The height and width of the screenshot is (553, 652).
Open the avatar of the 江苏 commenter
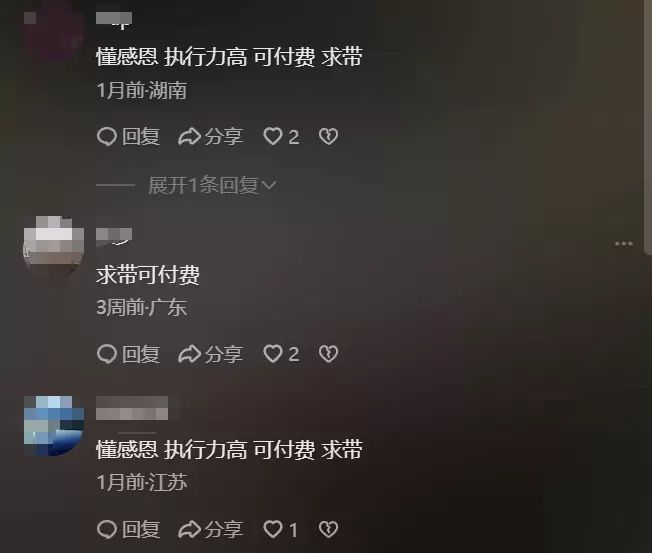coord(54,425)
